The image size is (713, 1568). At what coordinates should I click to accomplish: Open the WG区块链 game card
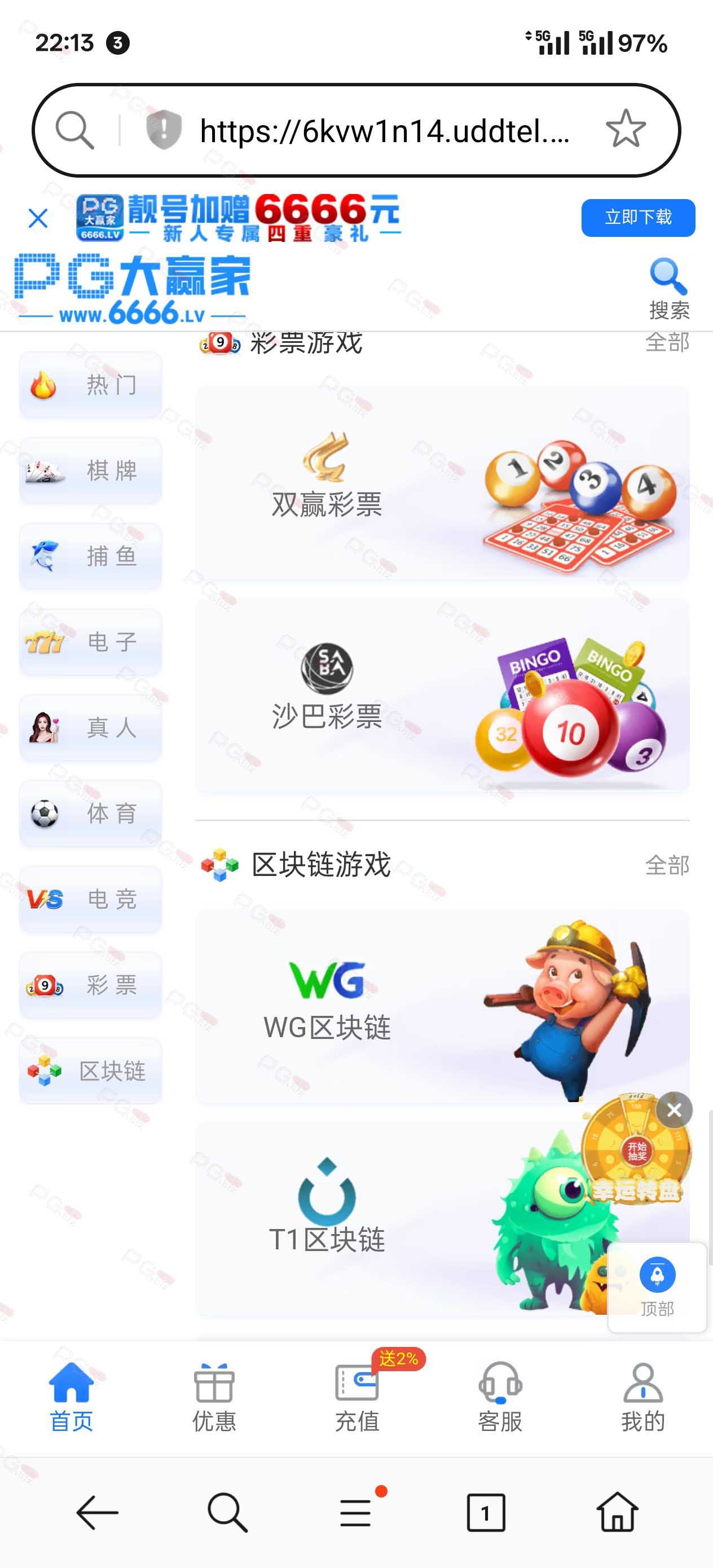(442, 1007)
